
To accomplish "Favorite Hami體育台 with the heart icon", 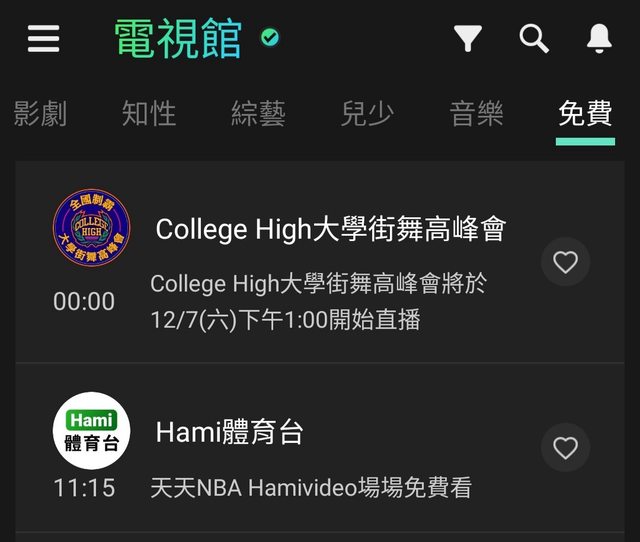I will tap(565, 447).
